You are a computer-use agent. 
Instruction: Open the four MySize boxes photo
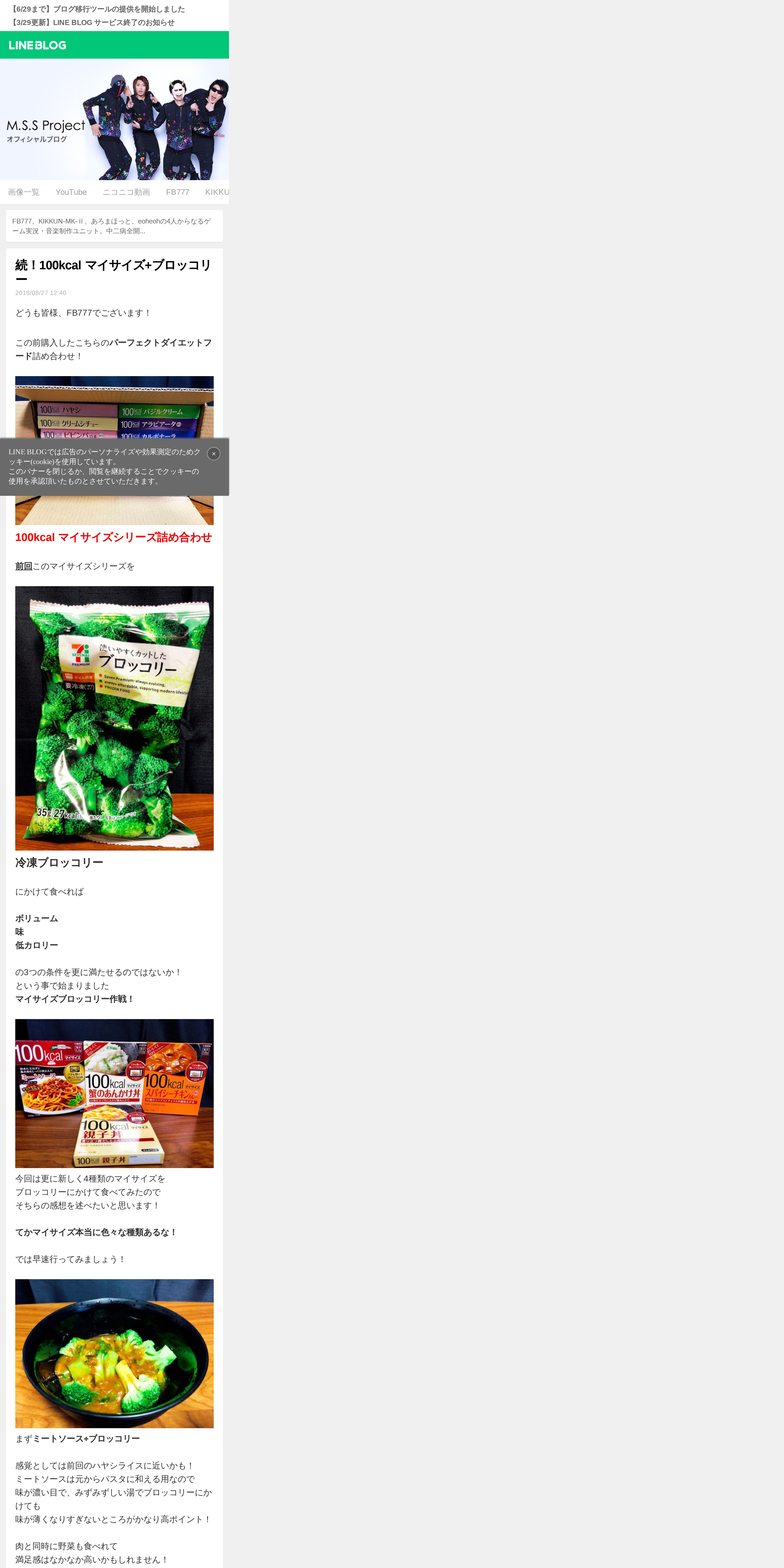coord(114,1093)
